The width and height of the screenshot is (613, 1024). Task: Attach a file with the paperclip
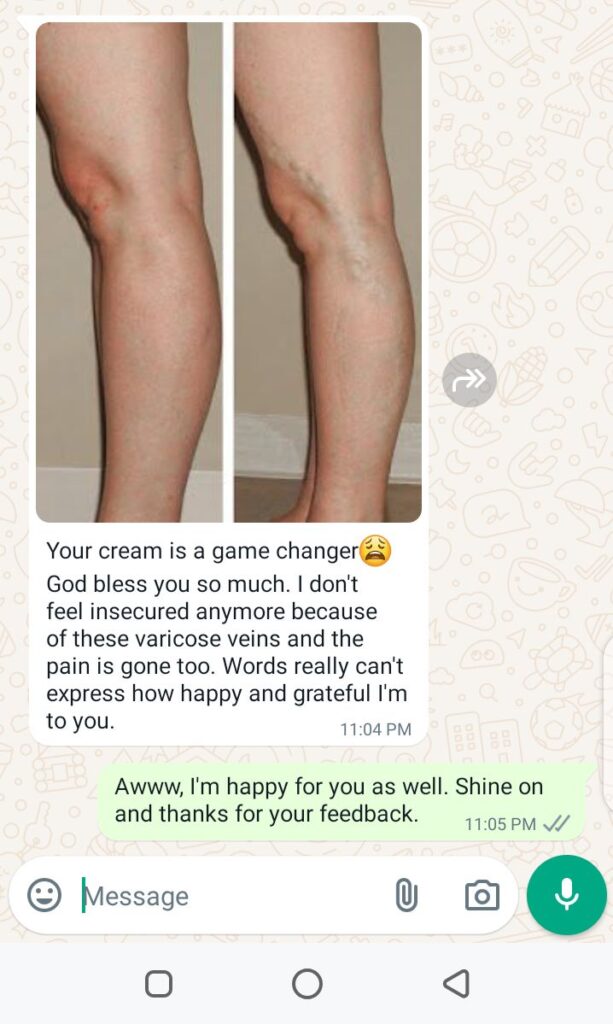[406, 895]
